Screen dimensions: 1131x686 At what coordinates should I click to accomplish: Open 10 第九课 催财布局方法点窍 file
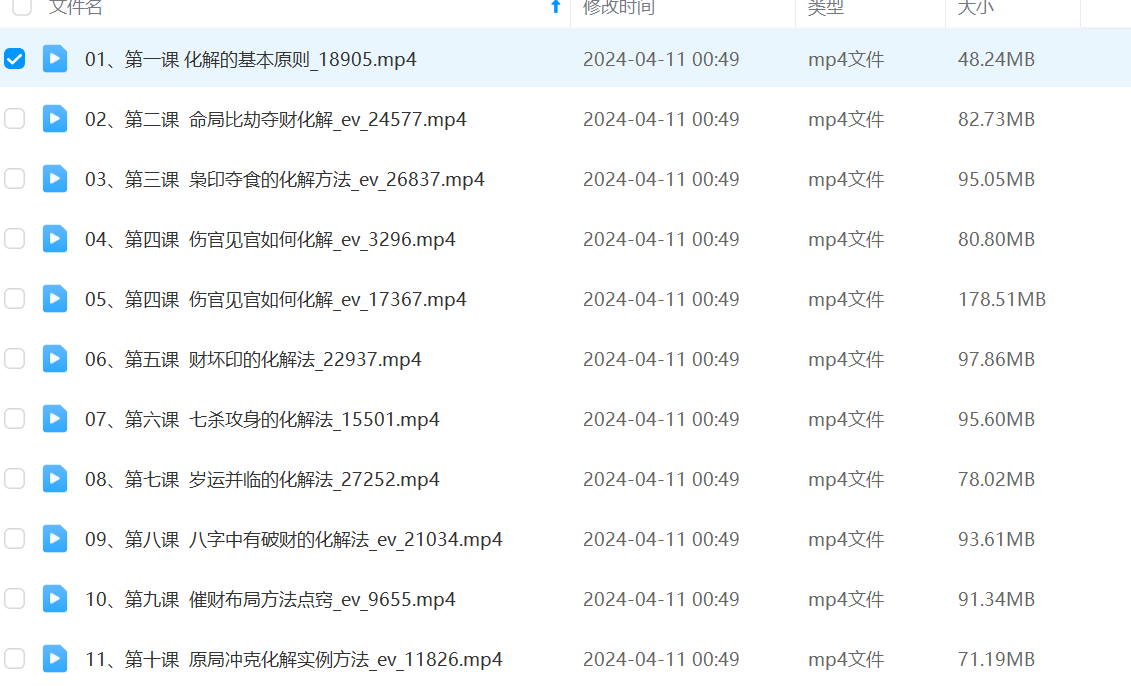coord(270,599)
